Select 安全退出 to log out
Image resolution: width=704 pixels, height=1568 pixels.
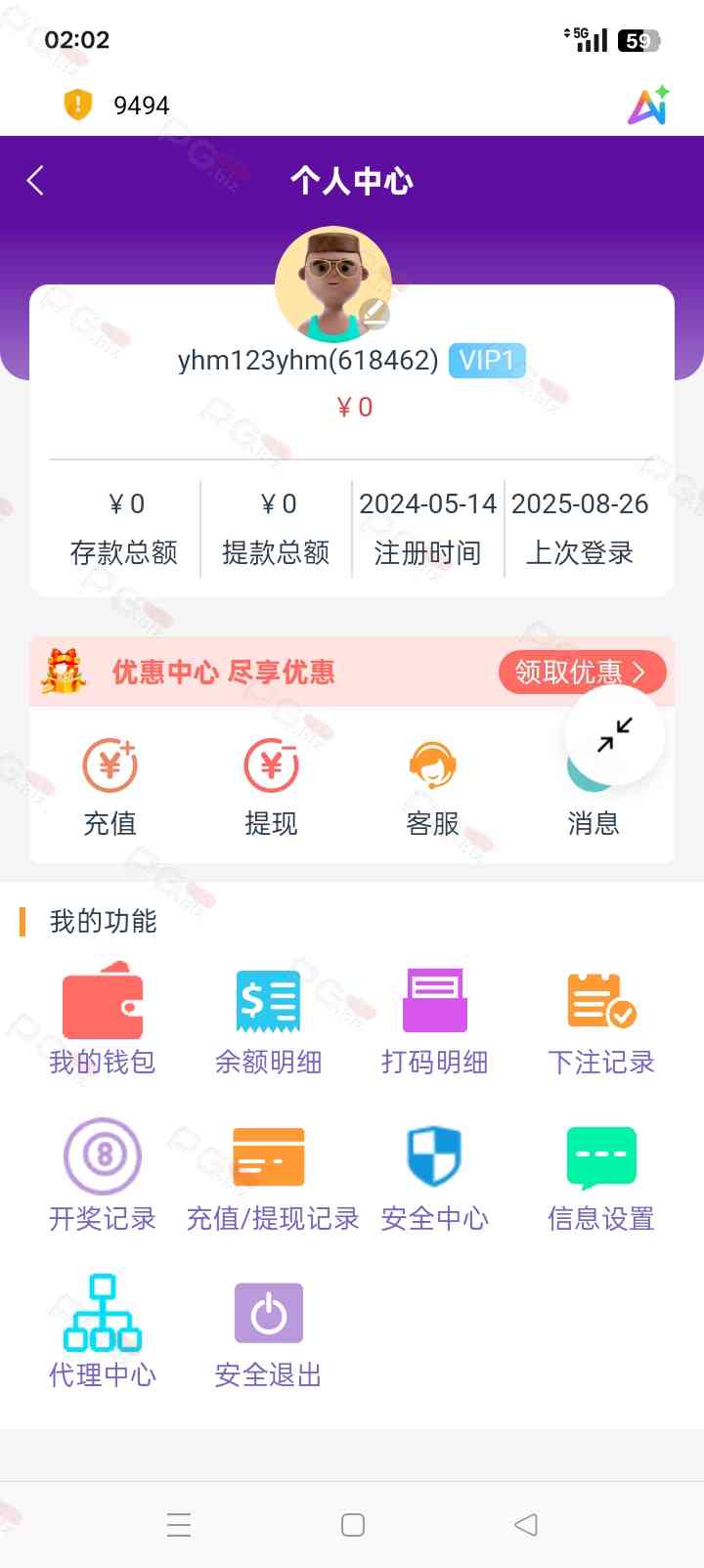[x=268, y=1331]
